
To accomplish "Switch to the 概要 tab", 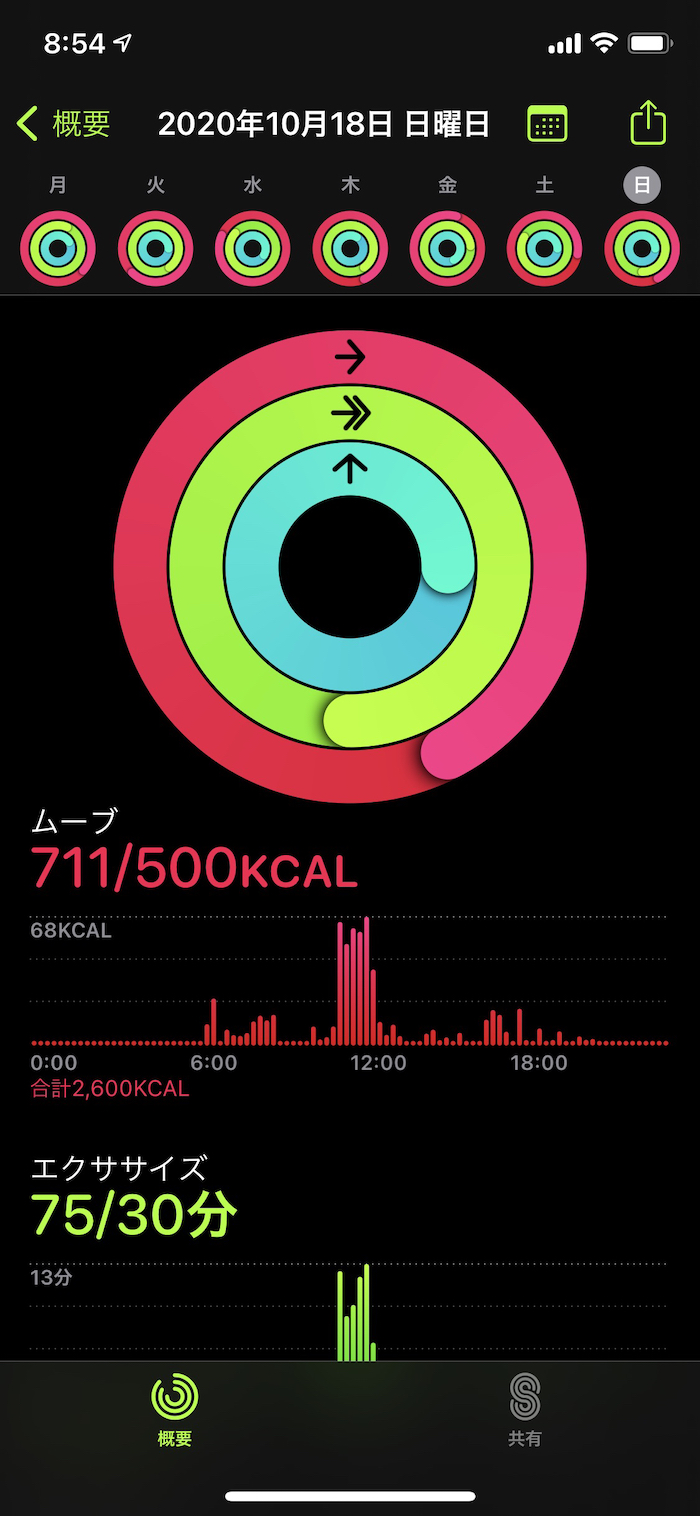I will click(175, 1410).
